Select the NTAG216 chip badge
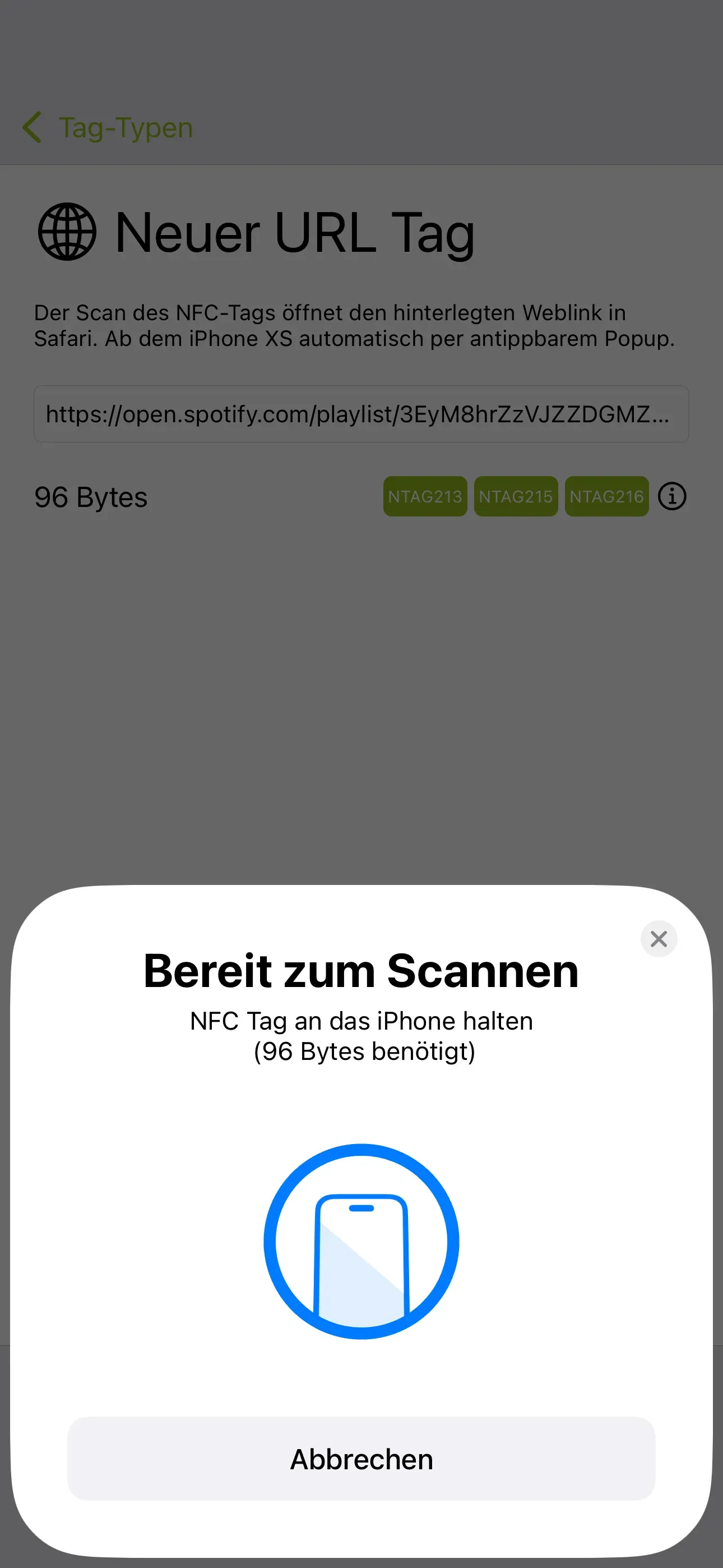This screenshot has height=1568, width=723. [x=606, y=496]
